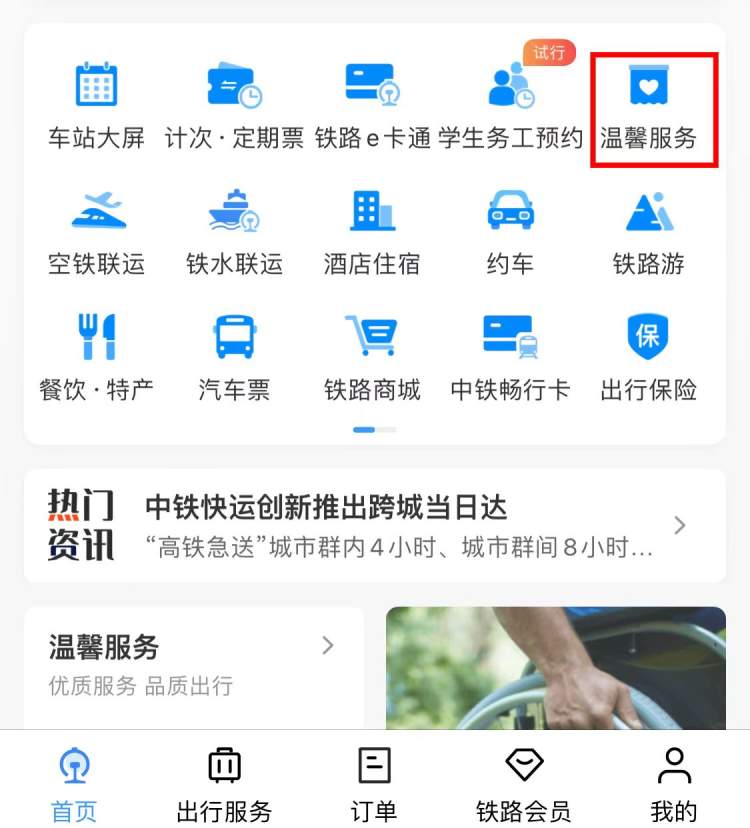Go to the 我的 profile tab
Viewport: 750px width, 828px height.
pos(673,785)
